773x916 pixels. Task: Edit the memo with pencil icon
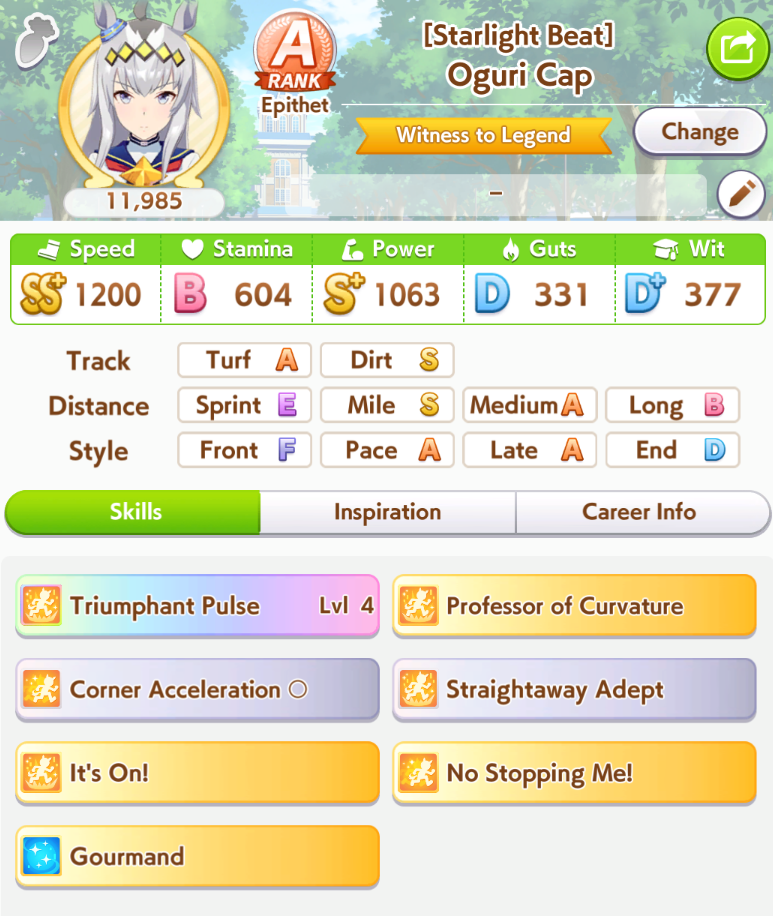click(x=740, y=193)
